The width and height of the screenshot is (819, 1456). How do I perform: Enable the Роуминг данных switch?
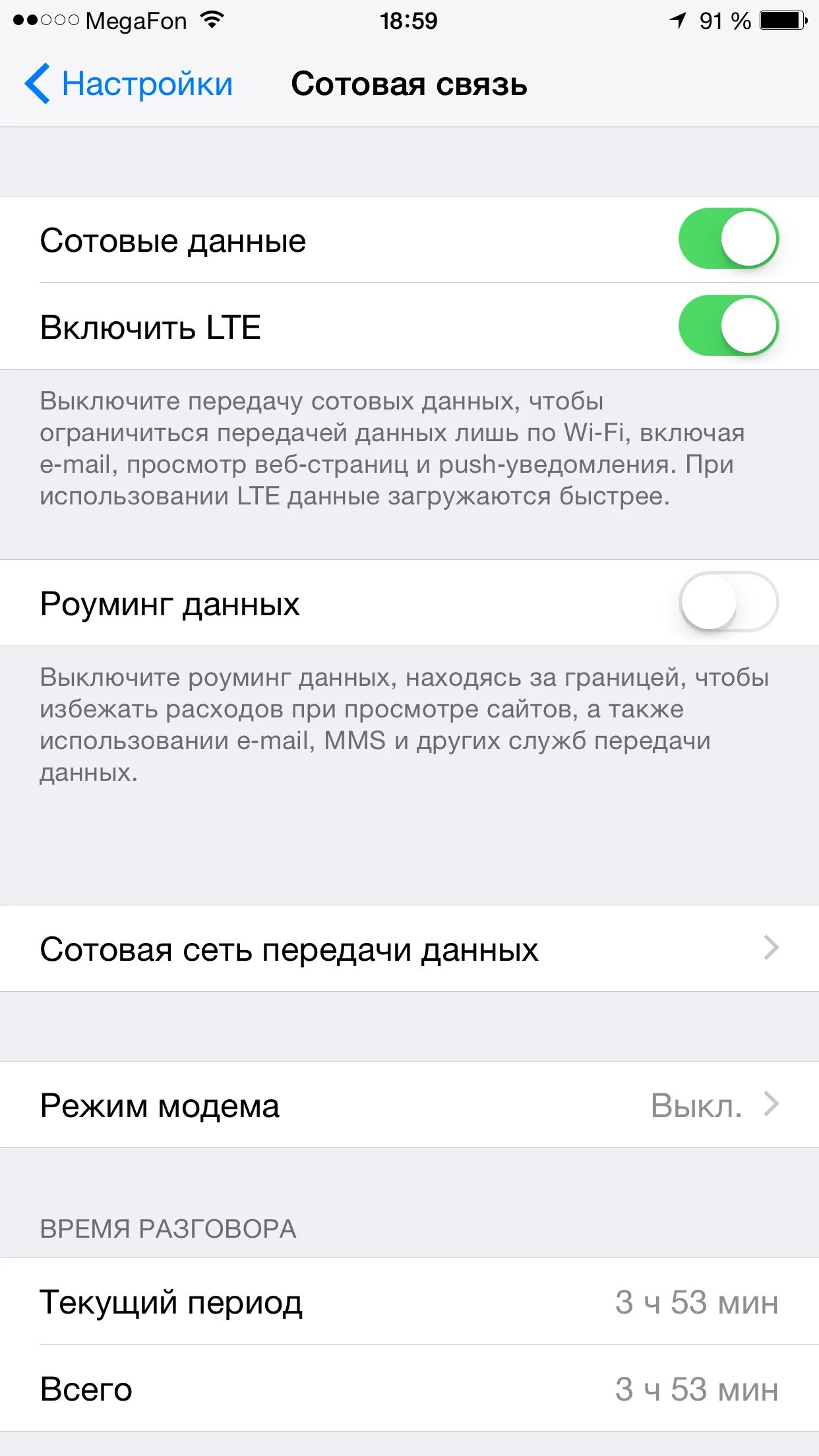pyautogui.click(x=729, y=602)
